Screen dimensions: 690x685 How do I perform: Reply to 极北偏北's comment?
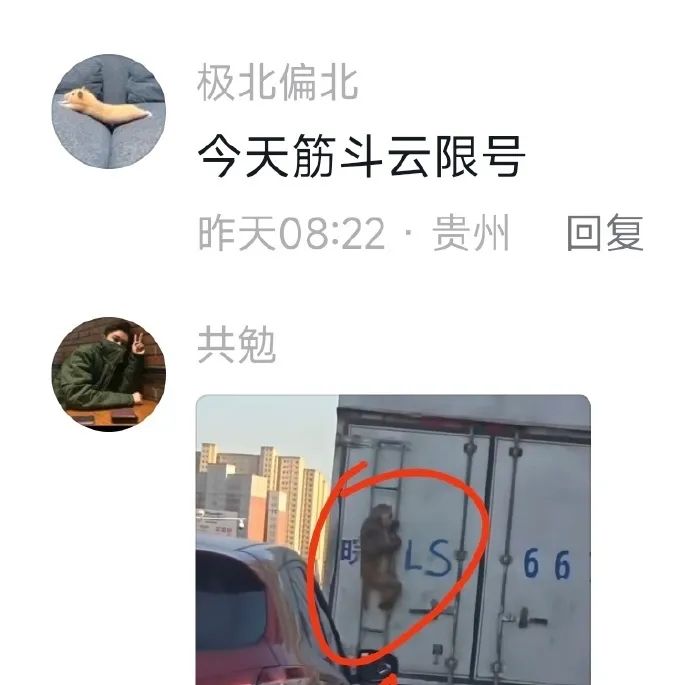click(604, 235)
